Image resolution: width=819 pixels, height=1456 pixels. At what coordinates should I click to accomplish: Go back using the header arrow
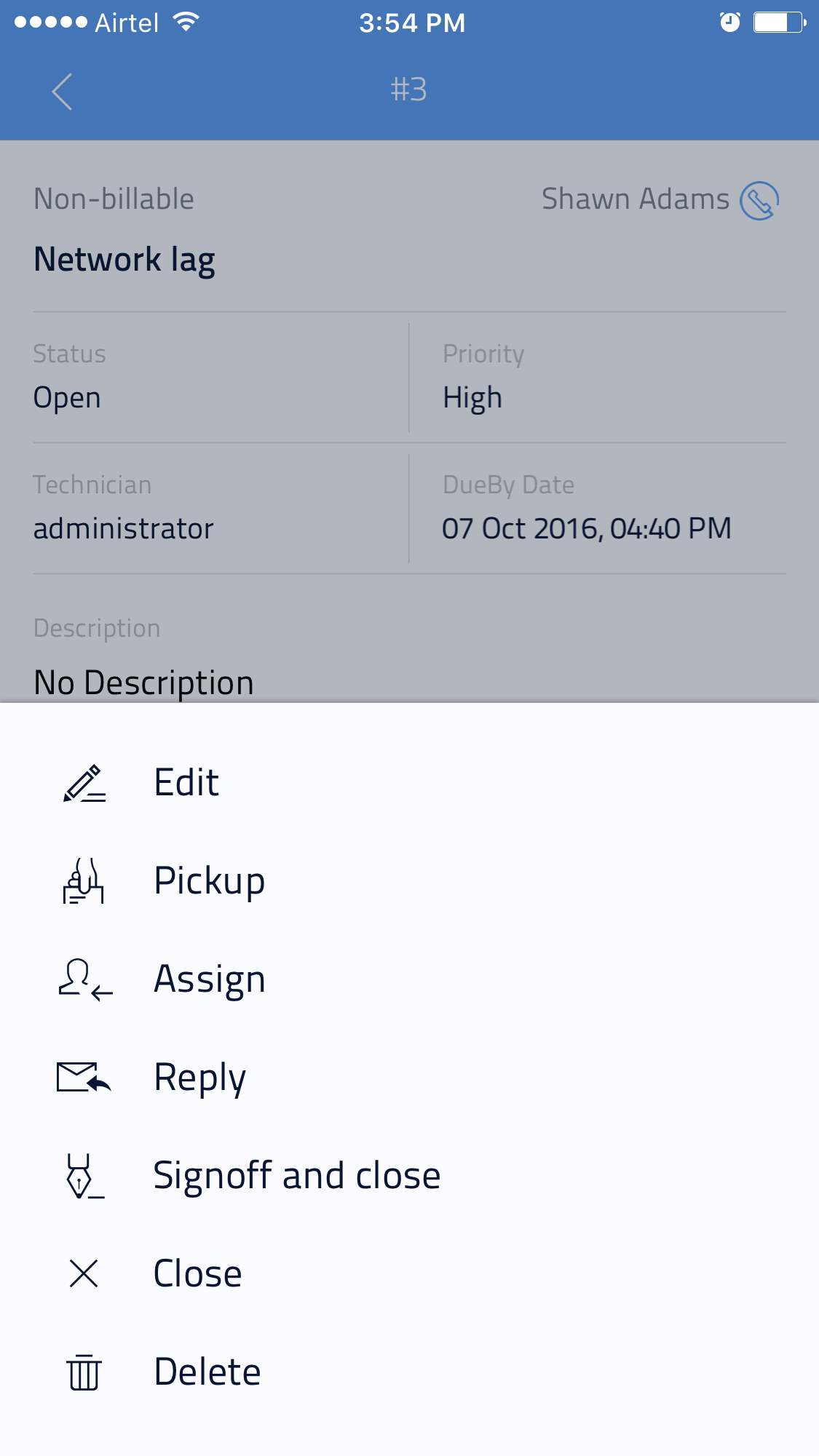[63, 92]
